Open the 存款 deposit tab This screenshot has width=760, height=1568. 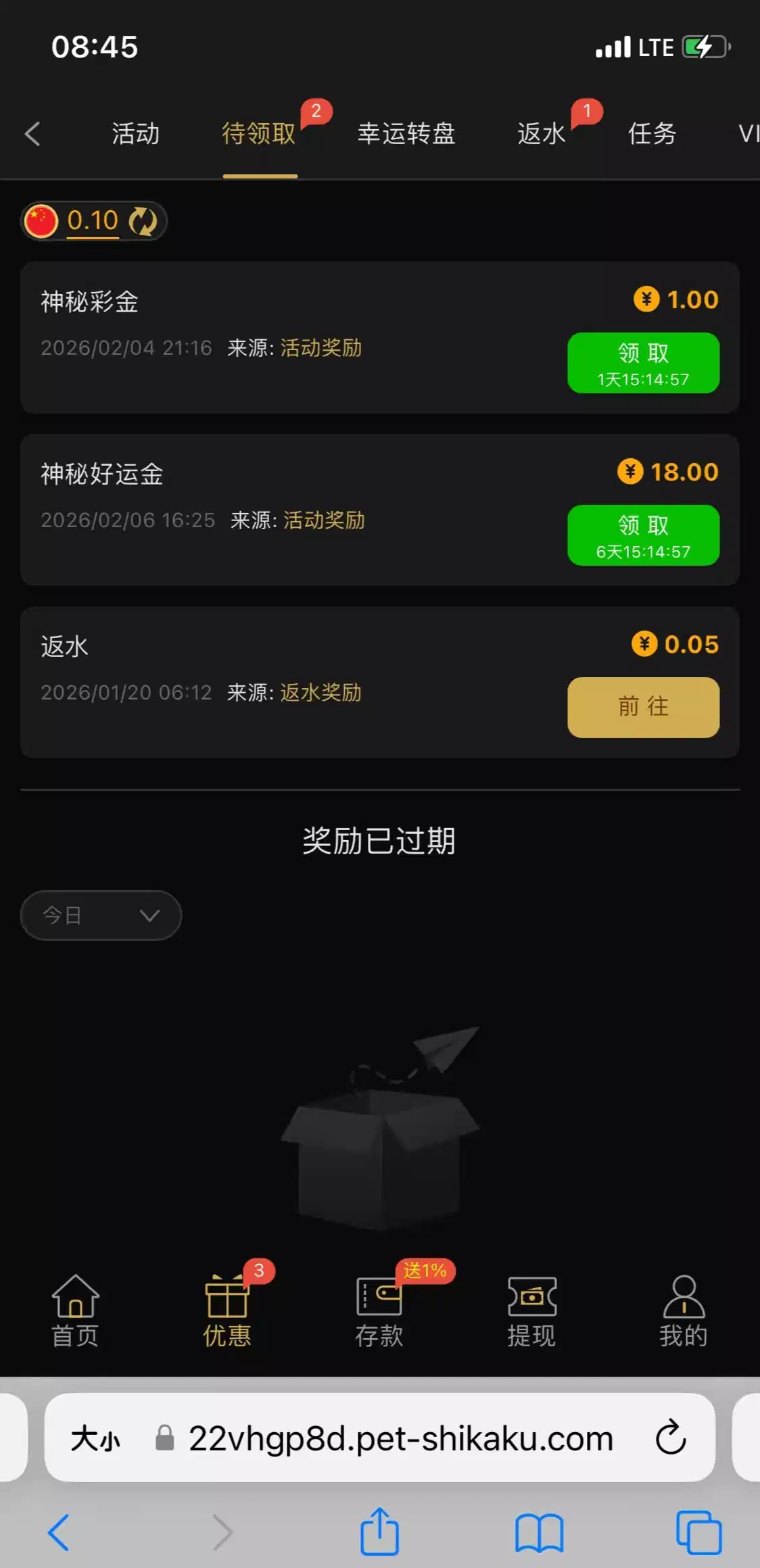tap(379, 1311)
